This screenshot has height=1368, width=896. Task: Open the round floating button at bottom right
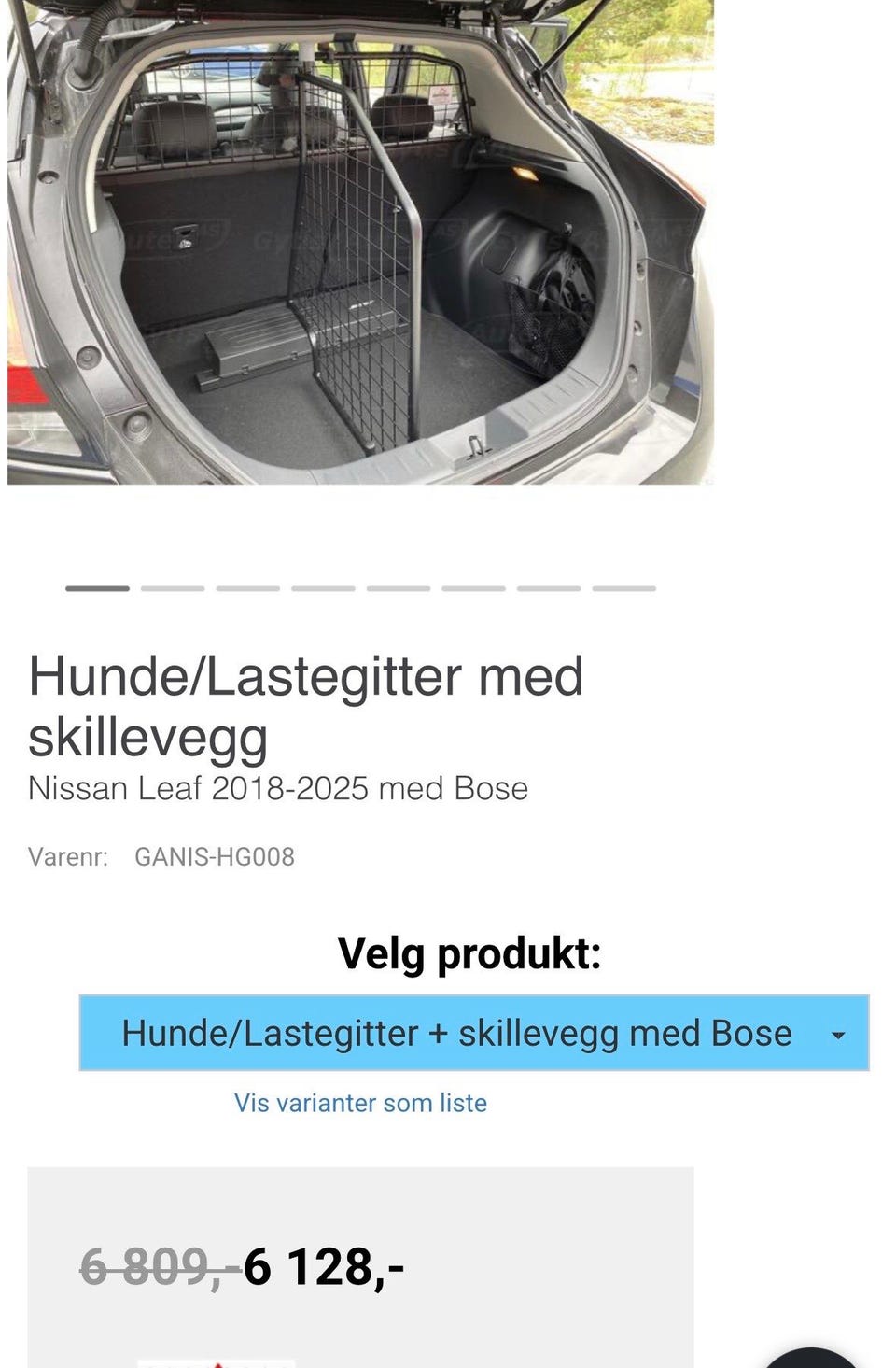pyautogui.click(x=810, y=1358)
